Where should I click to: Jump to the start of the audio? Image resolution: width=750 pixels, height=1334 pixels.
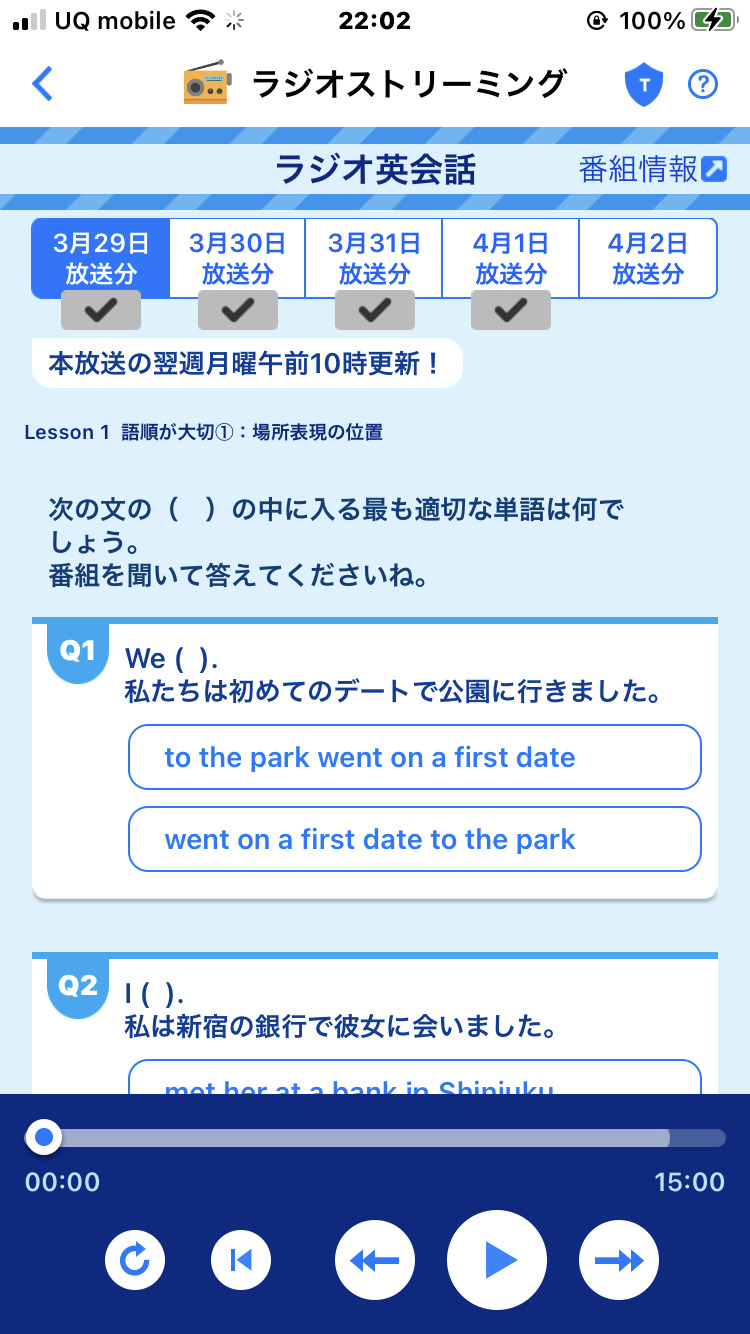(x=241, y=1260)
